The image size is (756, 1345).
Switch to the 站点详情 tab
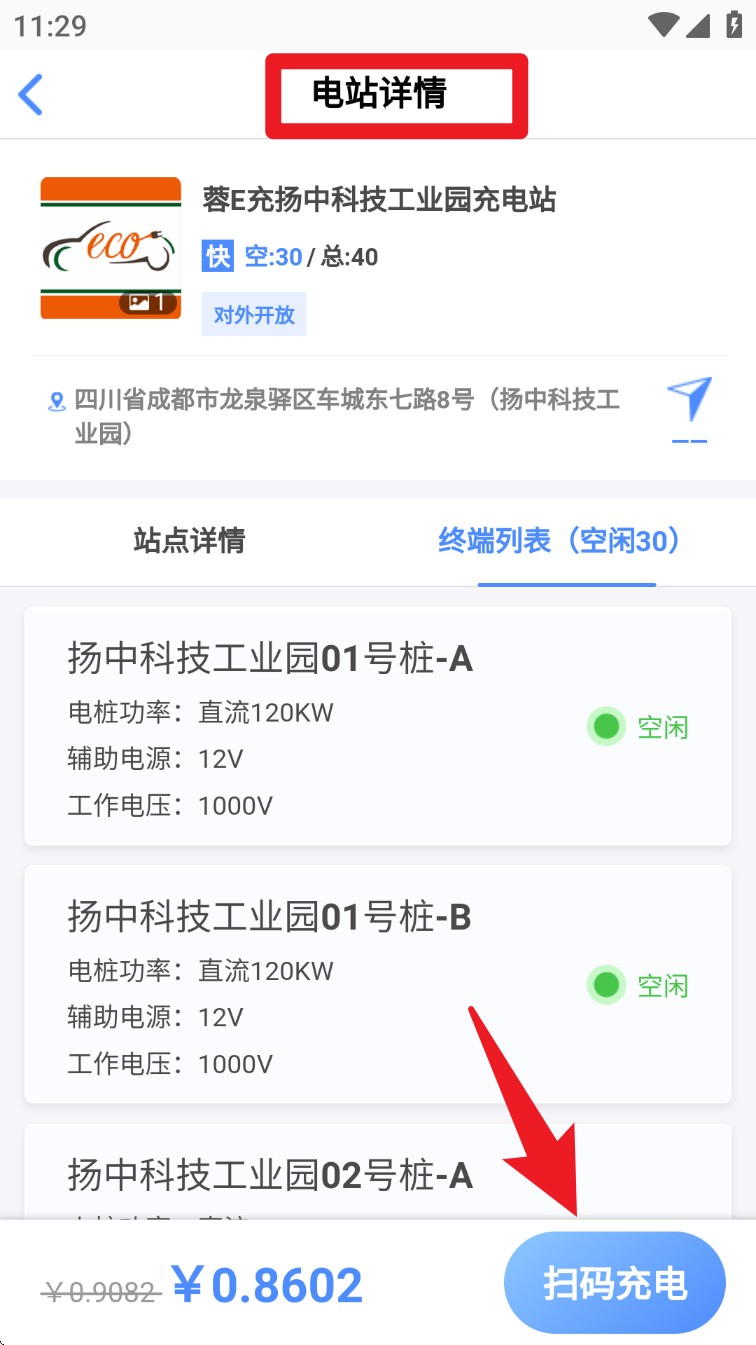[x=189, y=541]
